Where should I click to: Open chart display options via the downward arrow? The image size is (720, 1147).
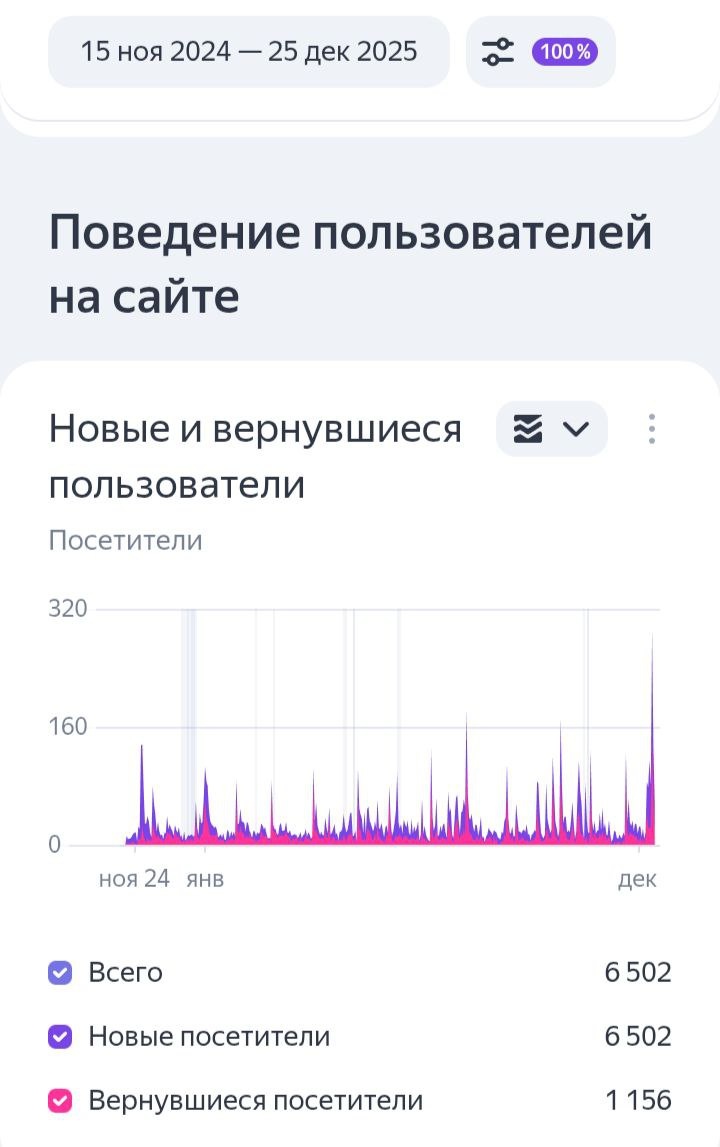click(573, 429)
